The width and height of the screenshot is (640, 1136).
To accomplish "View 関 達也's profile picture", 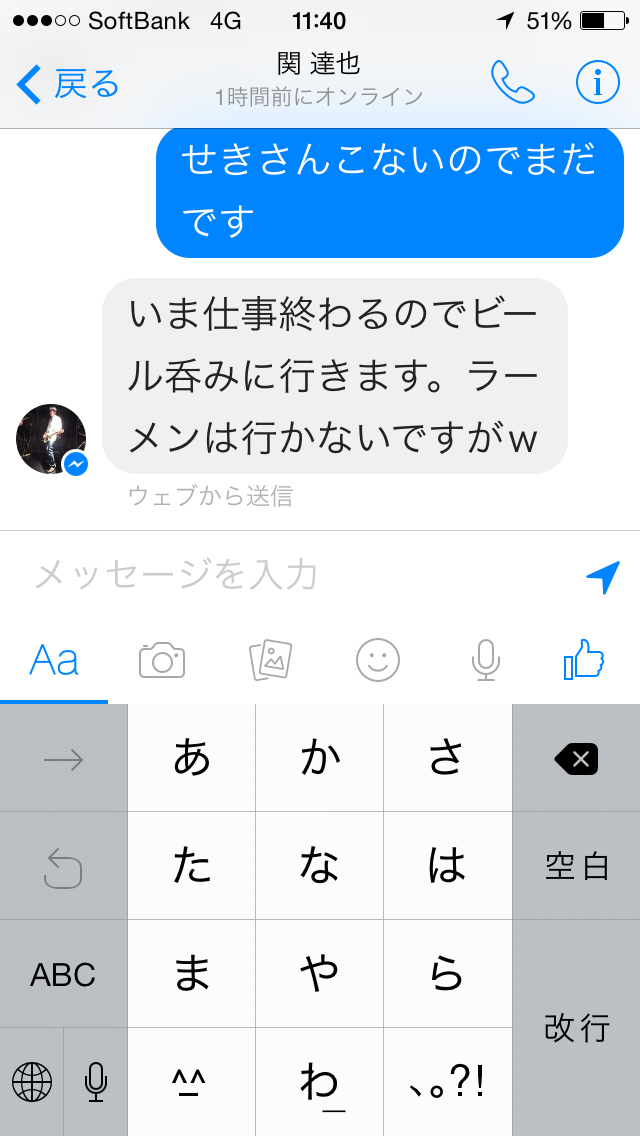I will [51, 439].
